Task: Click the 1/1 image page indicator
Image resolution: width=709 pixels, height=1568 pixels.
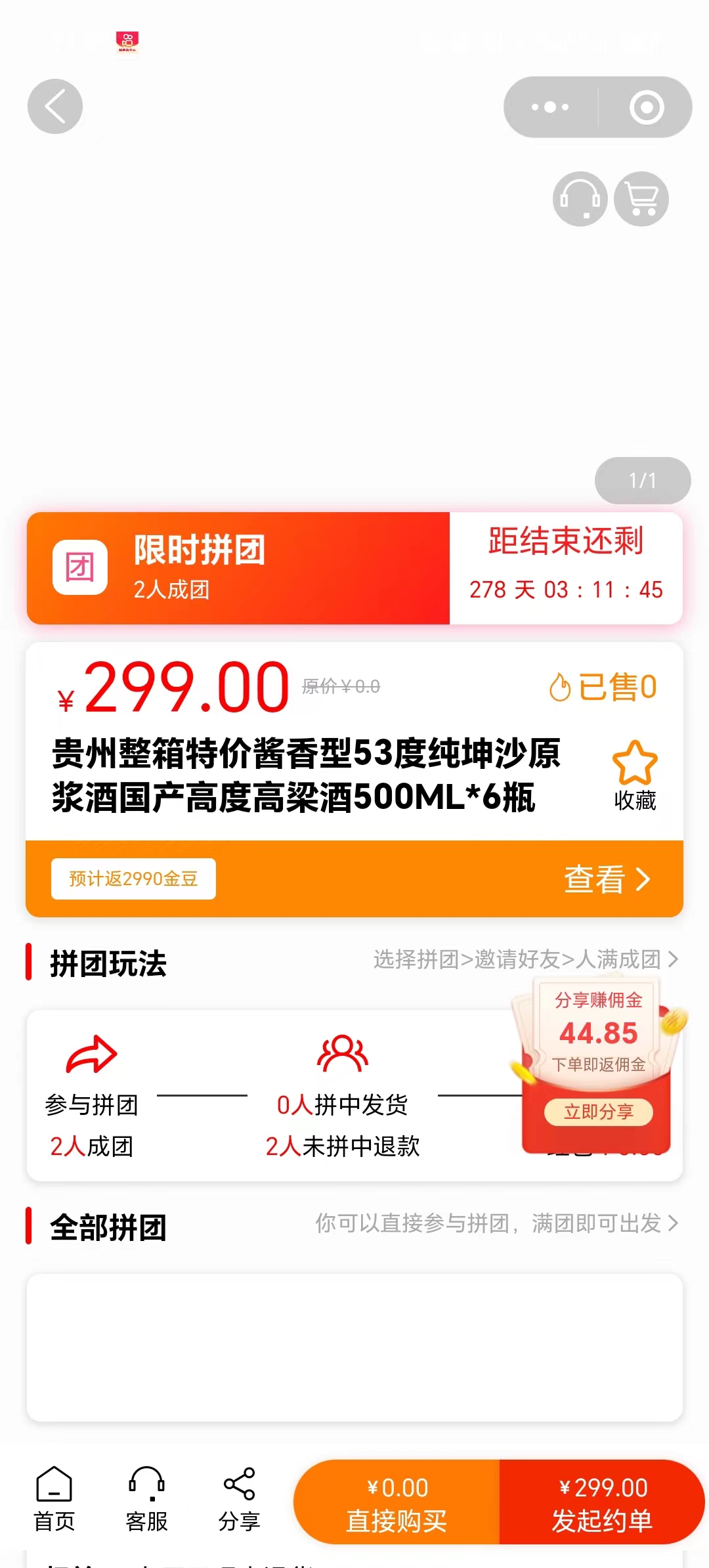Action: pos(642,480)
